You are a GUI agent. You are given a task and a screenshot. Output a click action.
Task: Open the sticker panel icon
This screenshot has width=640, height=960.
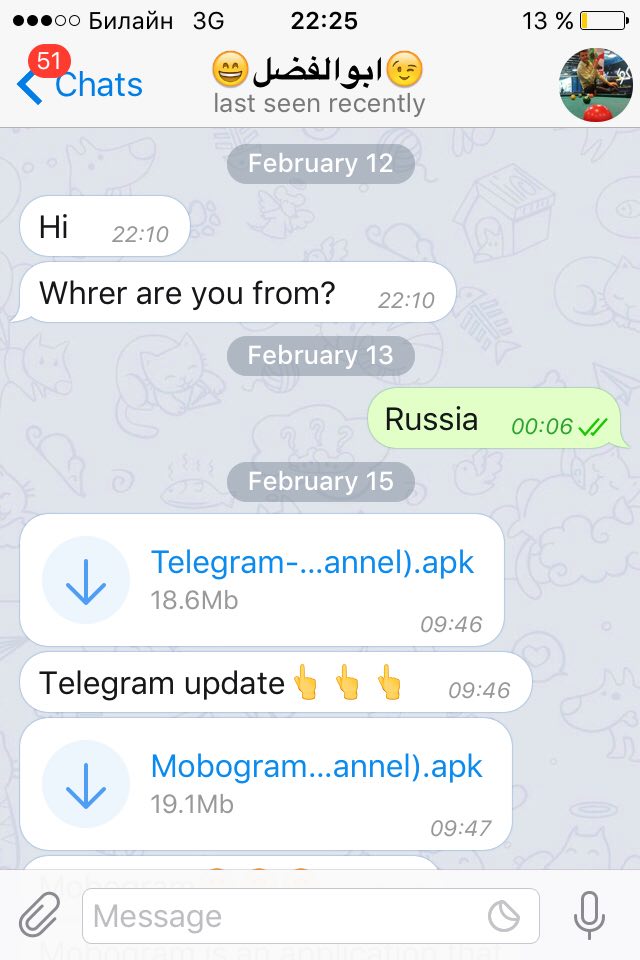click(503, 916)
